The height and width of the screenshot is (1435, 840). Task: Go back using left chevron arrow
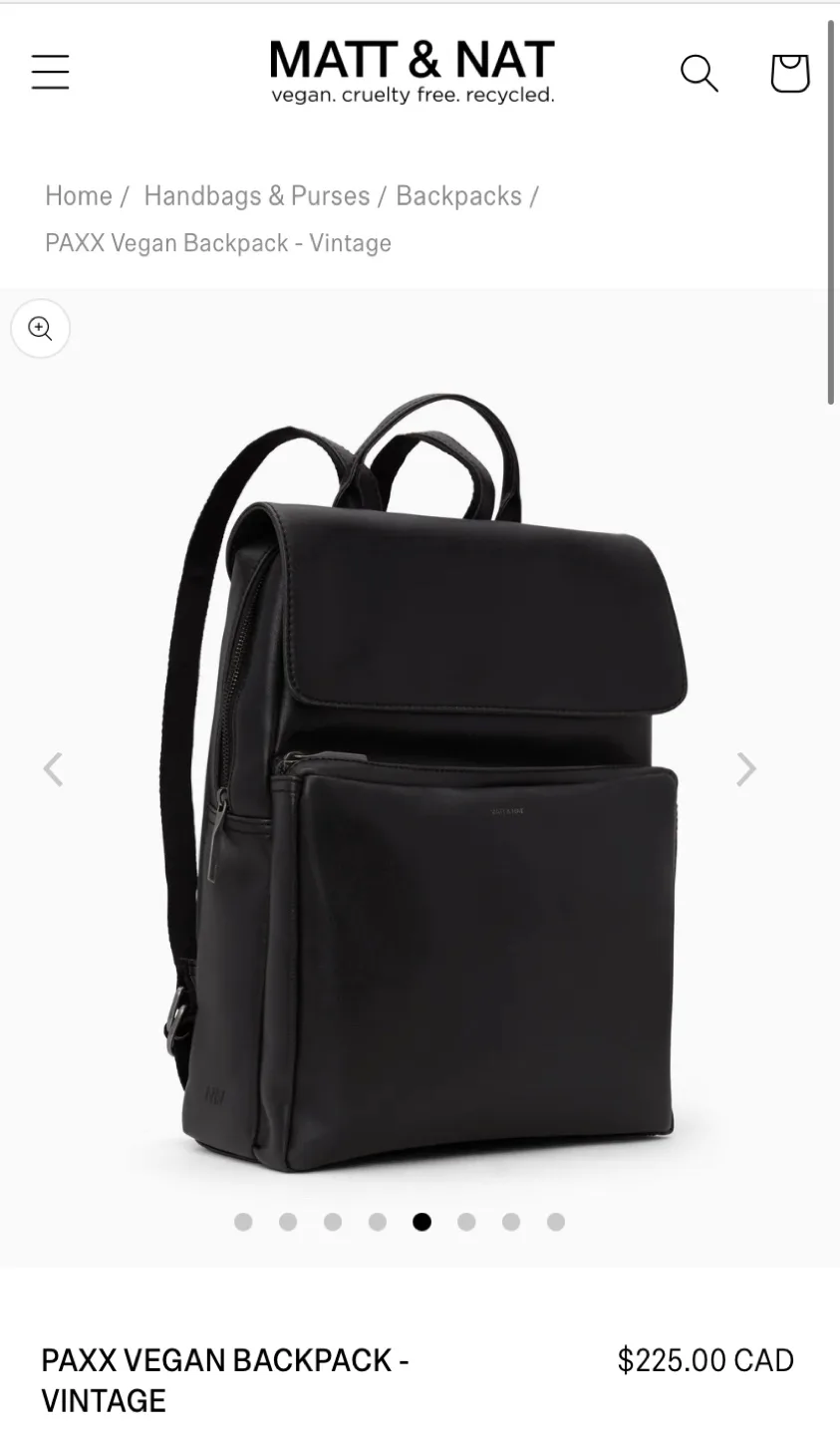(54, 767)
